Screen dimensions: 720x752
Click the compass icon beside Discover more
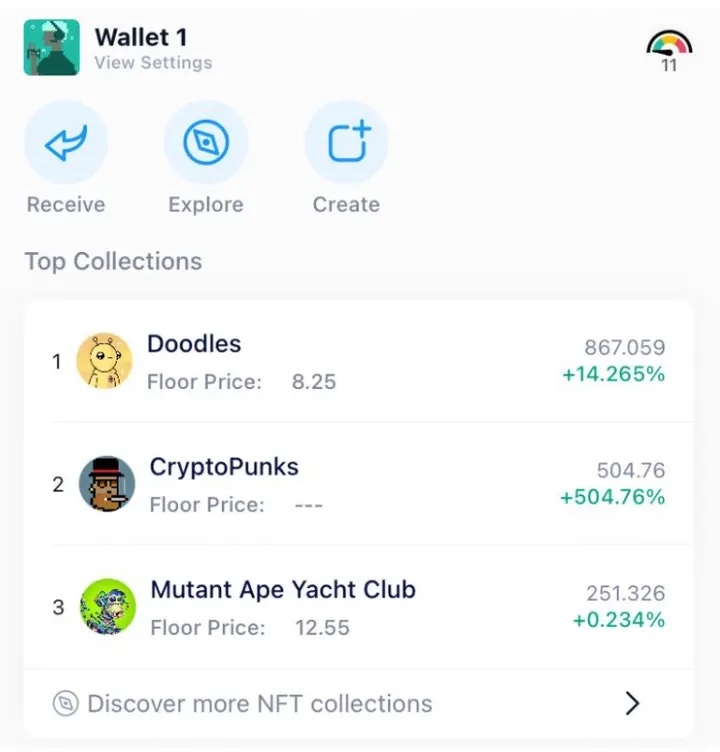pyautogui.click(x=65, y=703)
